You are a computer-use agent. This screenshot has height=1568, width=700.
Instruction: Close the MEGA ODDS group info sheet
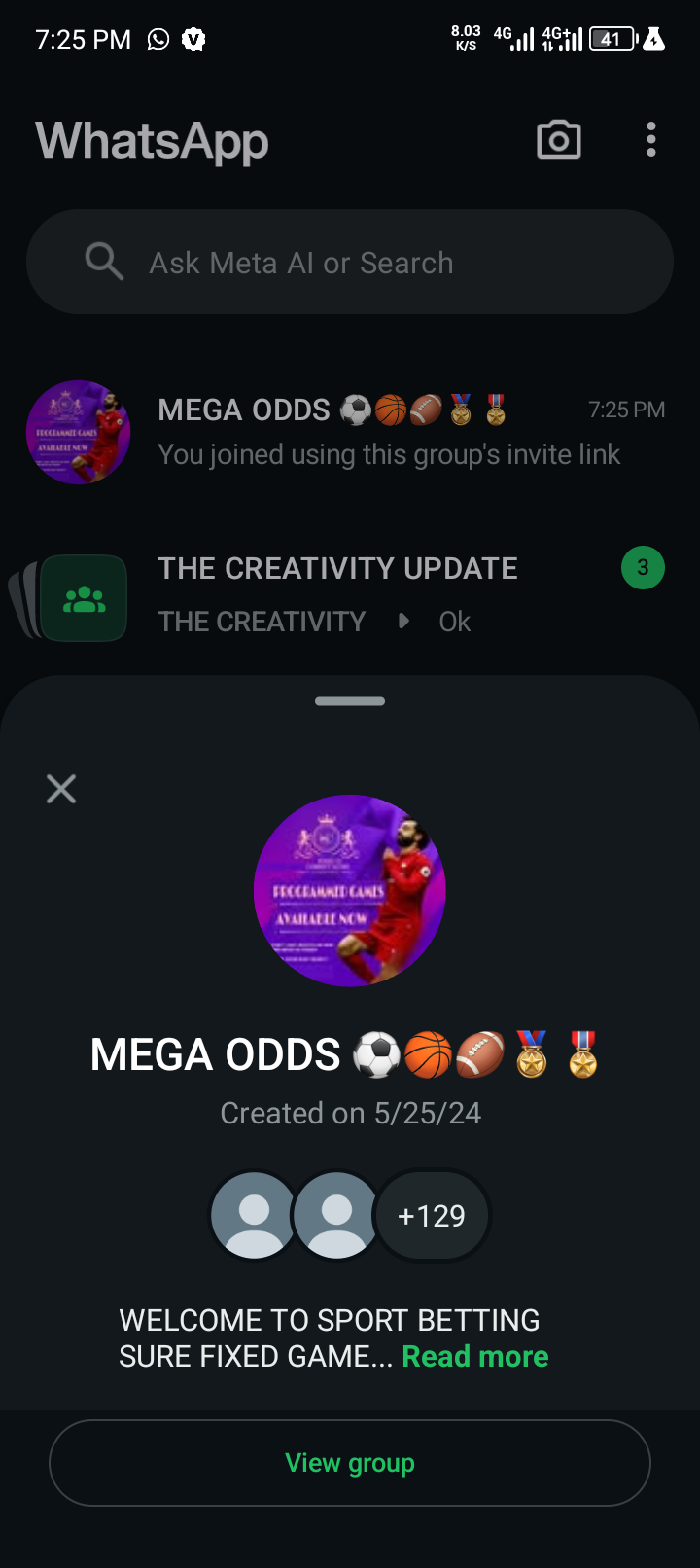[61, 789]
